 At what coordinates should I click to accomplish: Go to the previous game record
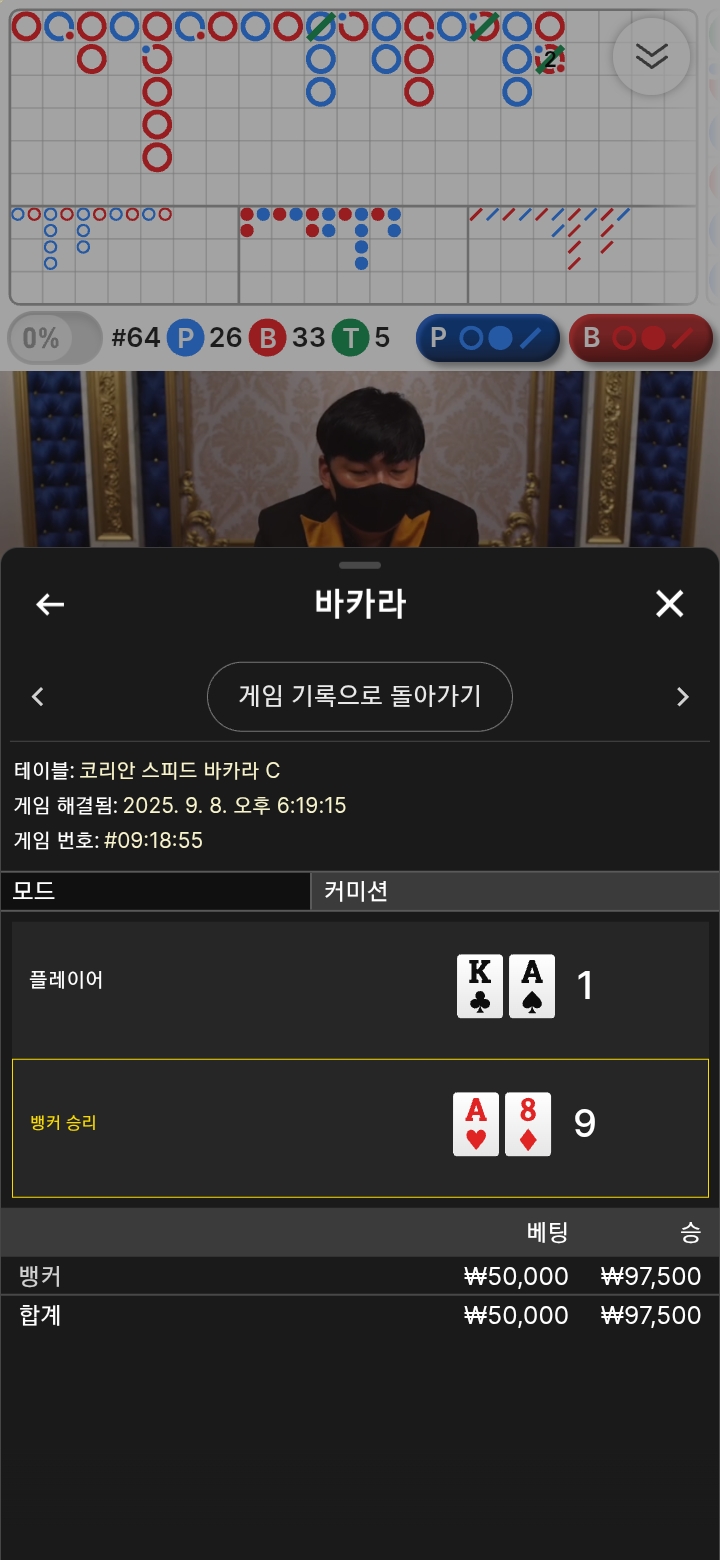tap(38, 697)
